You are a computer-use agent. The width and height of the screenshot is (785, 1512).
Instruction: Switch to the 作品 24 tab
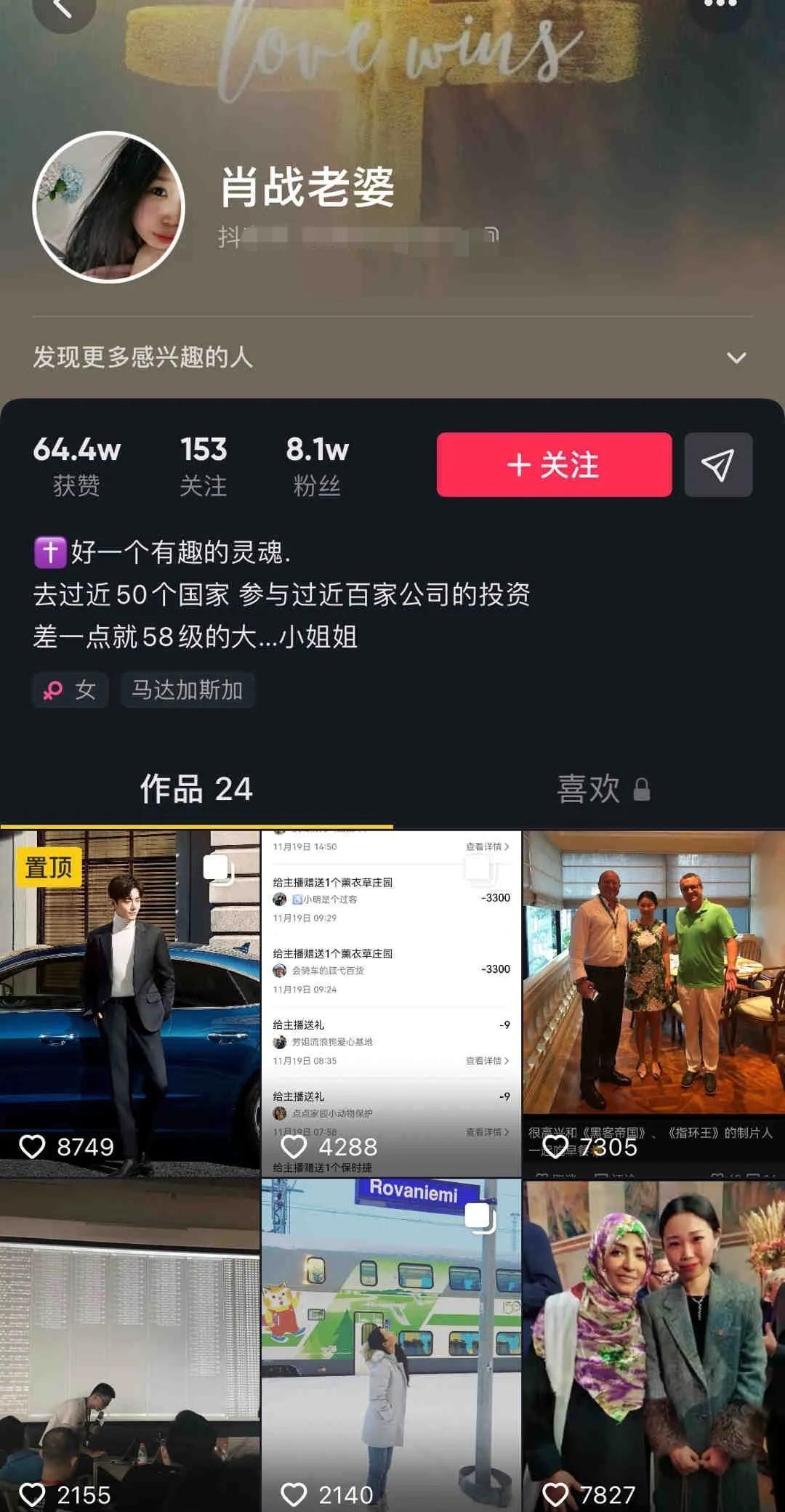click(196, 789)
